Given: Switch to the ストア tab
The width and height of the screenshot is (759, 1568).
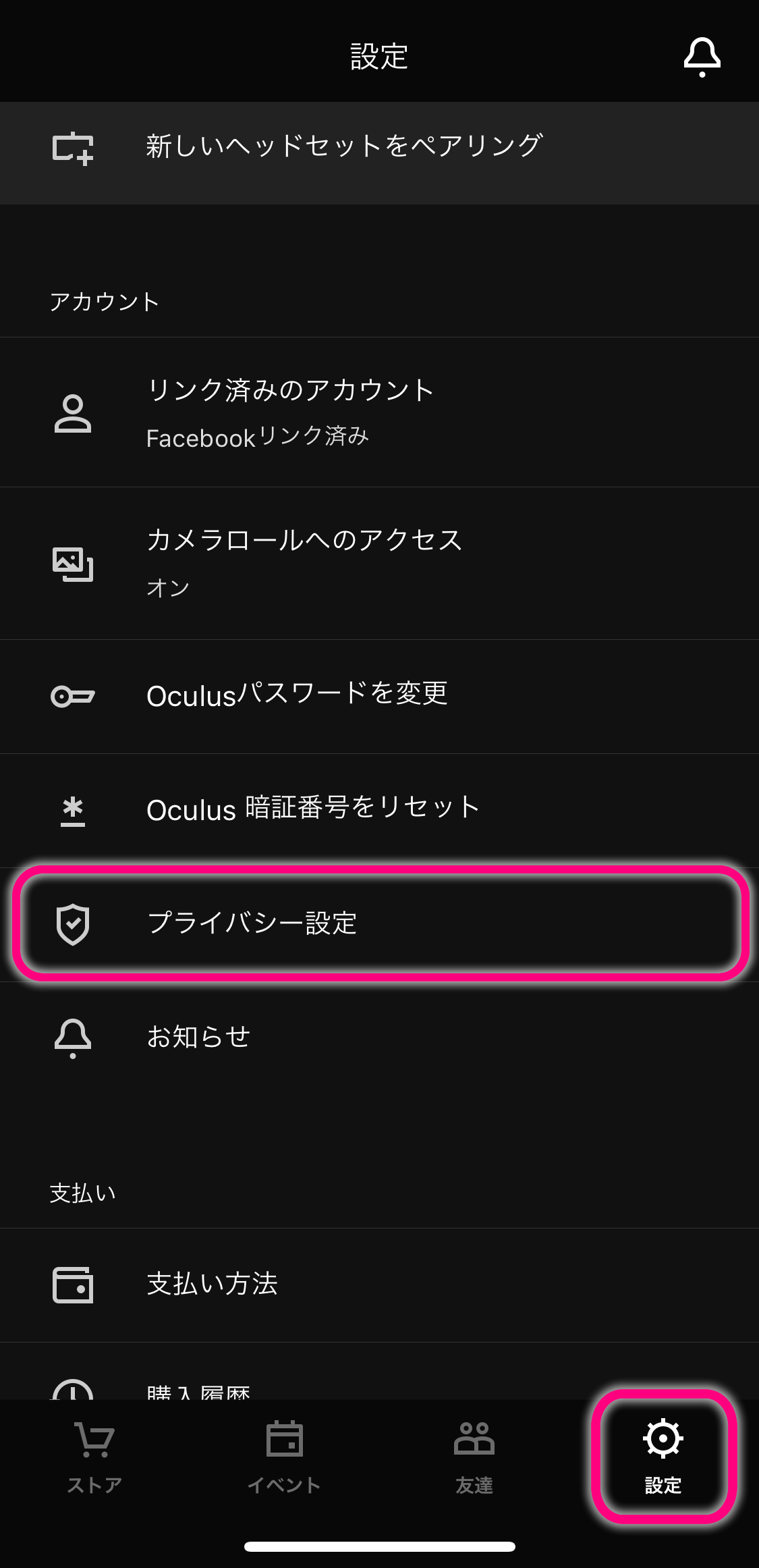Looking at the screenshot, I should coord(94,1457).
